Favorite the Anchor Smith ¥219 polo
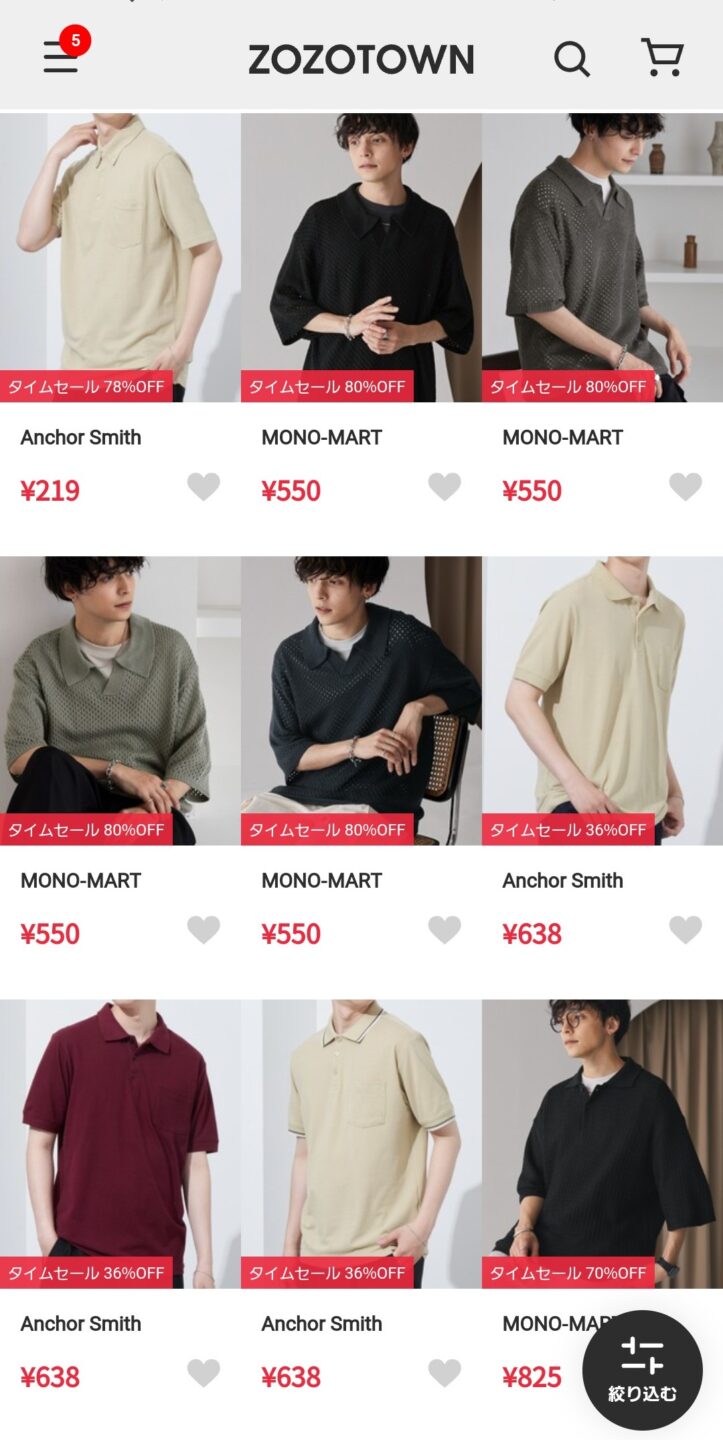Viewport: 723px width, 1440px height. click(203, 487)
